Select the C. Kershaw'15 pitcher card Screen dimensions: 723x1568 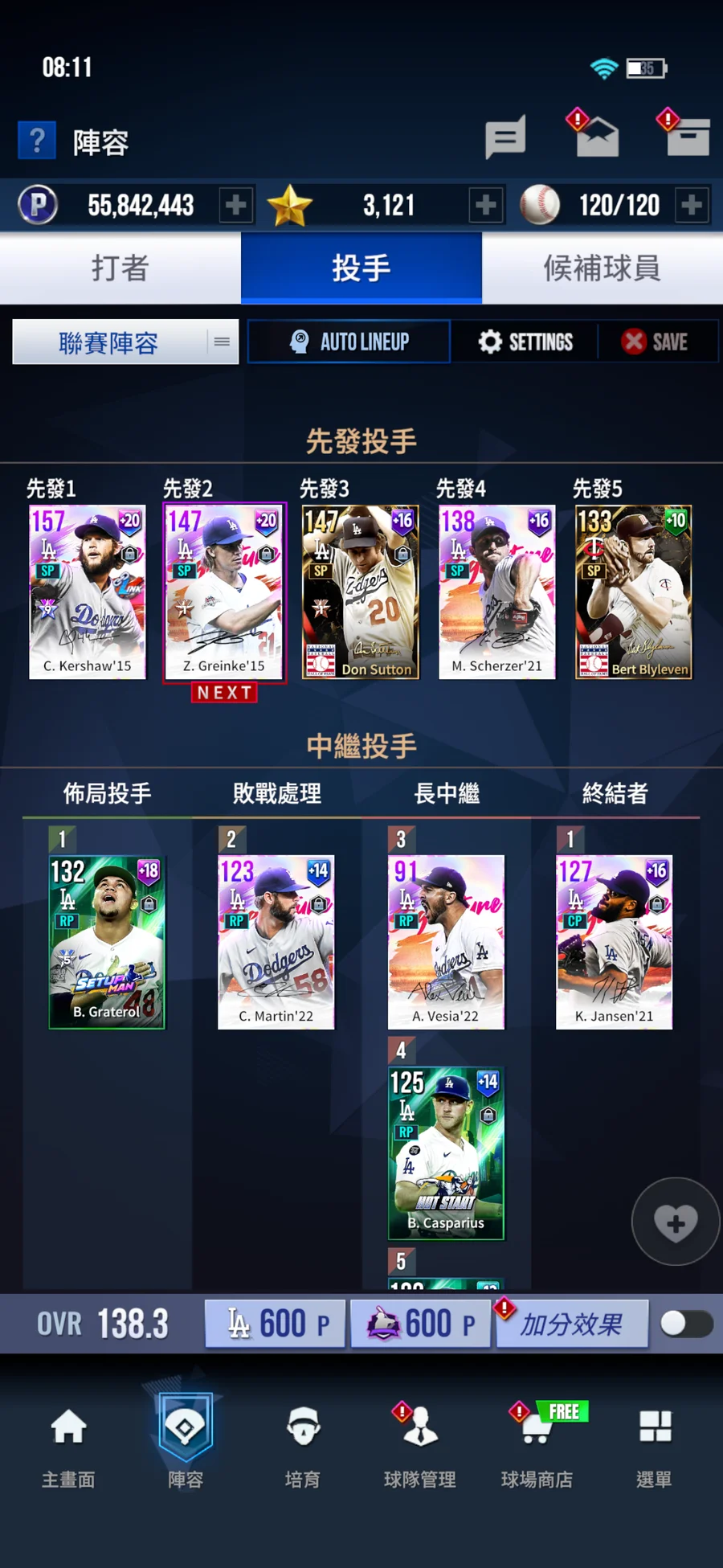[88, 592]
